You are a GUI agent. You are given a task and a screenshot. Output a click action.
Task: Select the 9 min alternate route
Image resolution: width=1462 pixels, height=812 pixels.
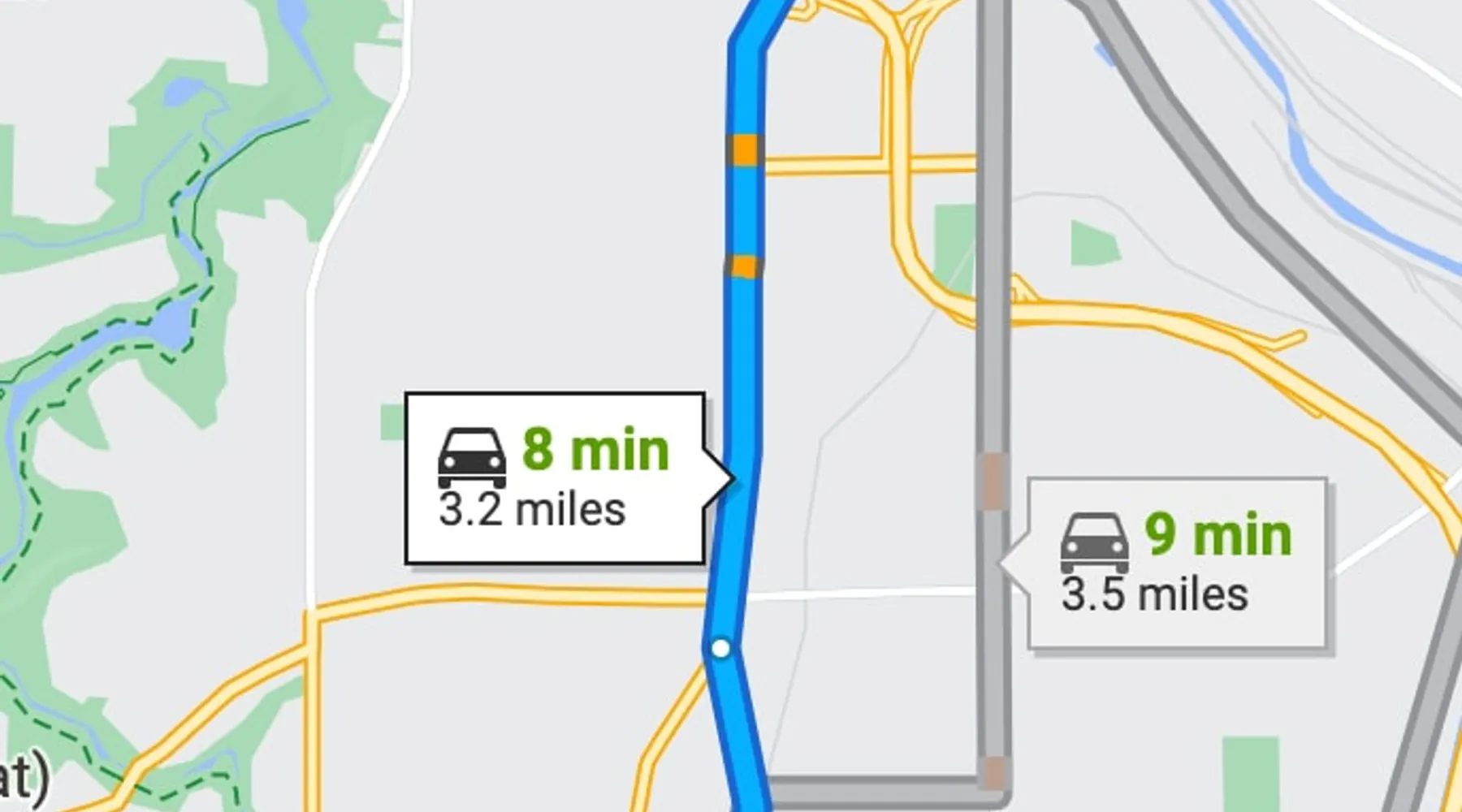coord(1176,563)
